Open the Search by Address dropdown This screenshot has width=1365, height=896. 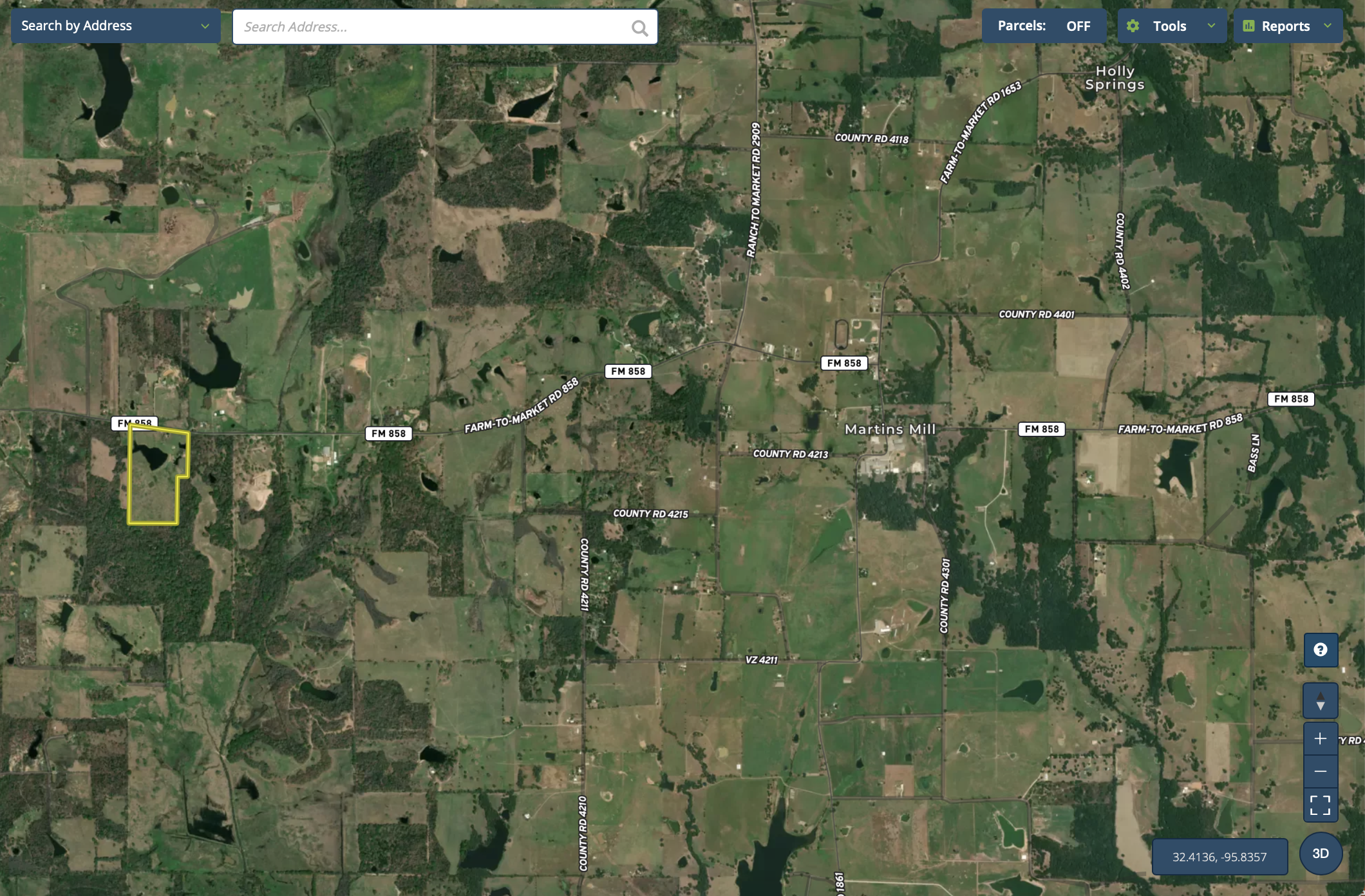tap(115, 26)
